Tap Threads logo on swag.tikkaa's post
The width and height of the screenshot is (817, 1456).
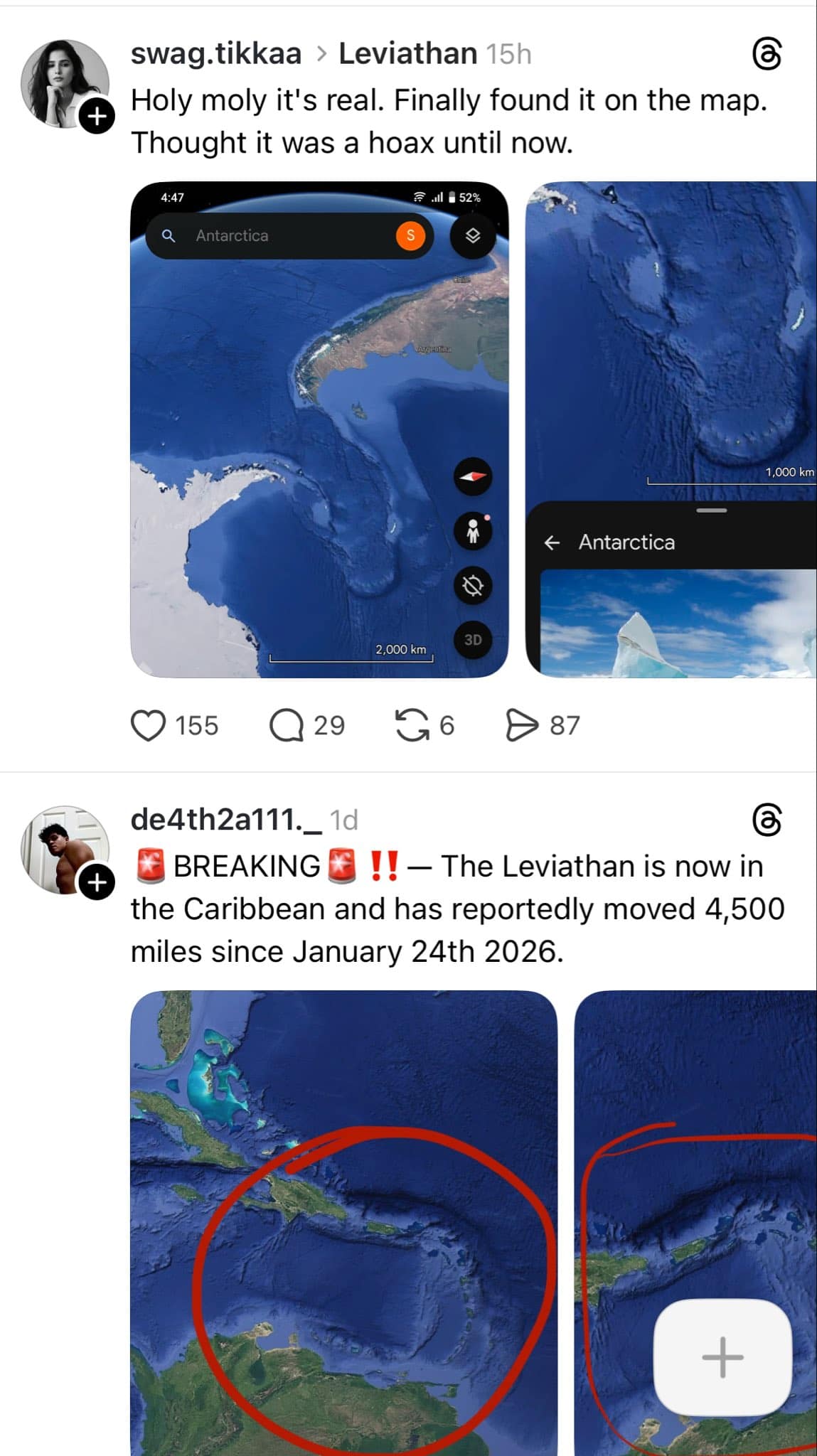[767, 55]
